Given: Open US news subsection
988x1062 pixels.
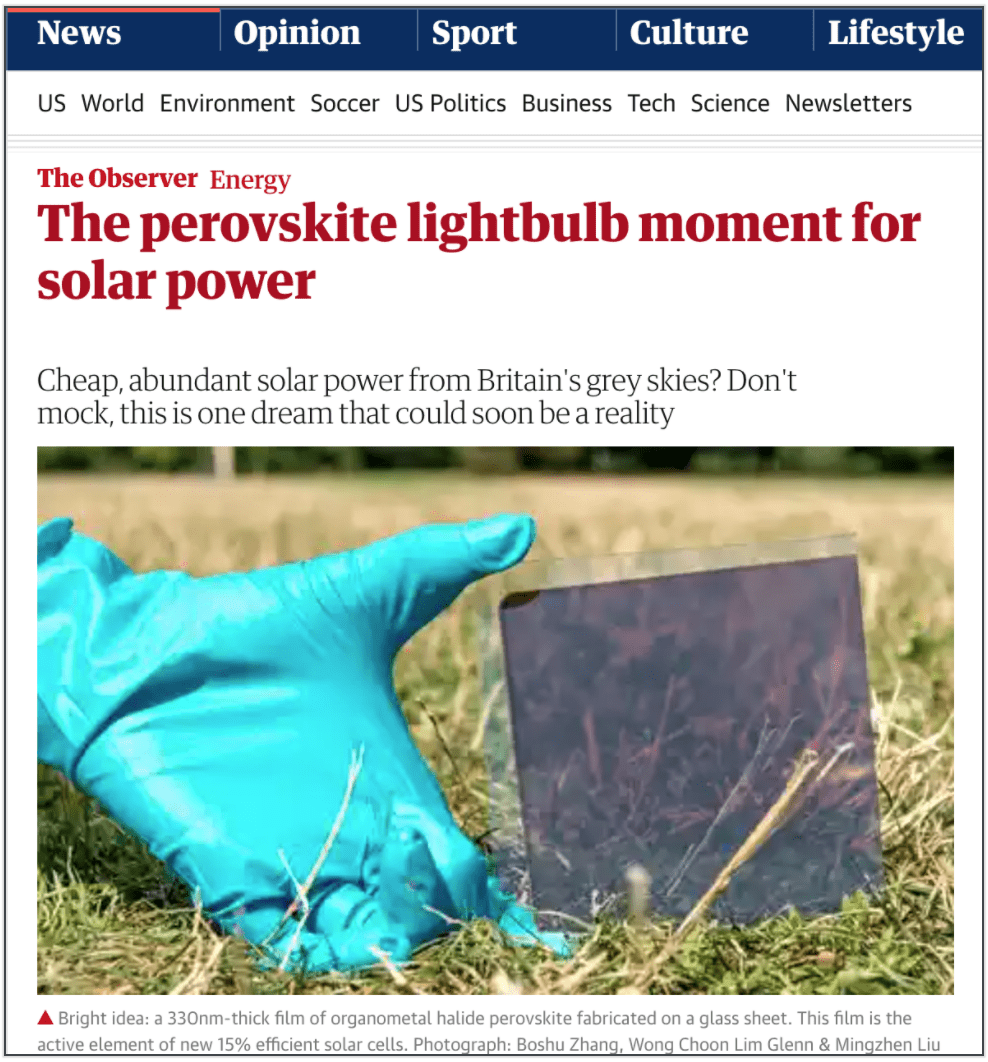Looking at the screenshot, I should [x=52, y=104].
